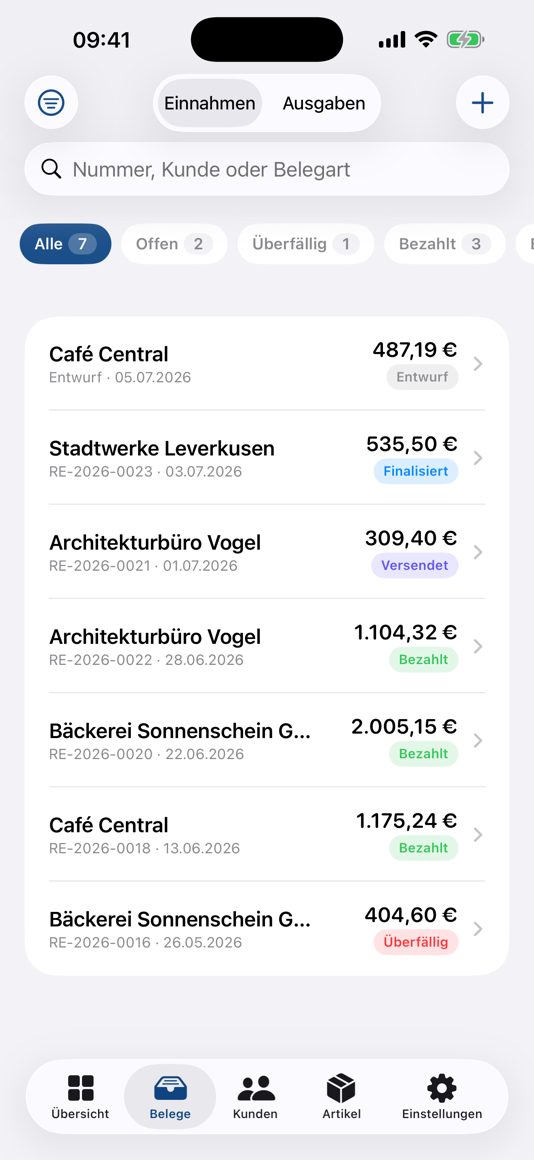Open Bäckerei Sonnenschein invoice RE-2026-0020
Screen dimensions: 534x1160
tap(267, 740)
